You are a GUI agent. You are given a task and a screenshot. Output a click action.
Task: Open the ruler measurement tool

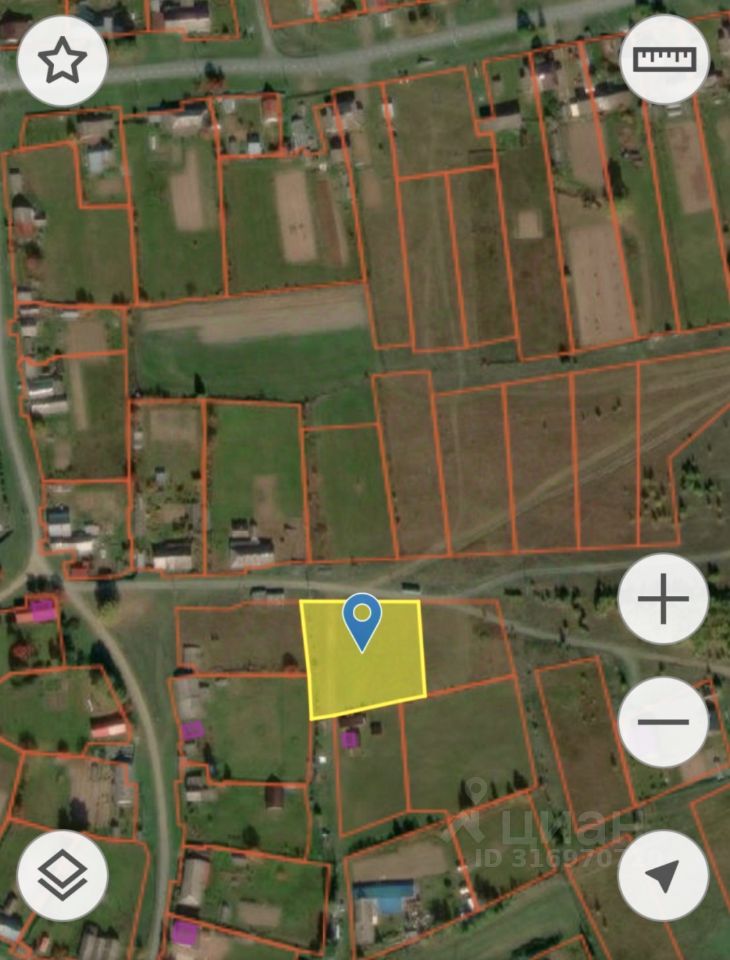(x=664, y=61)
